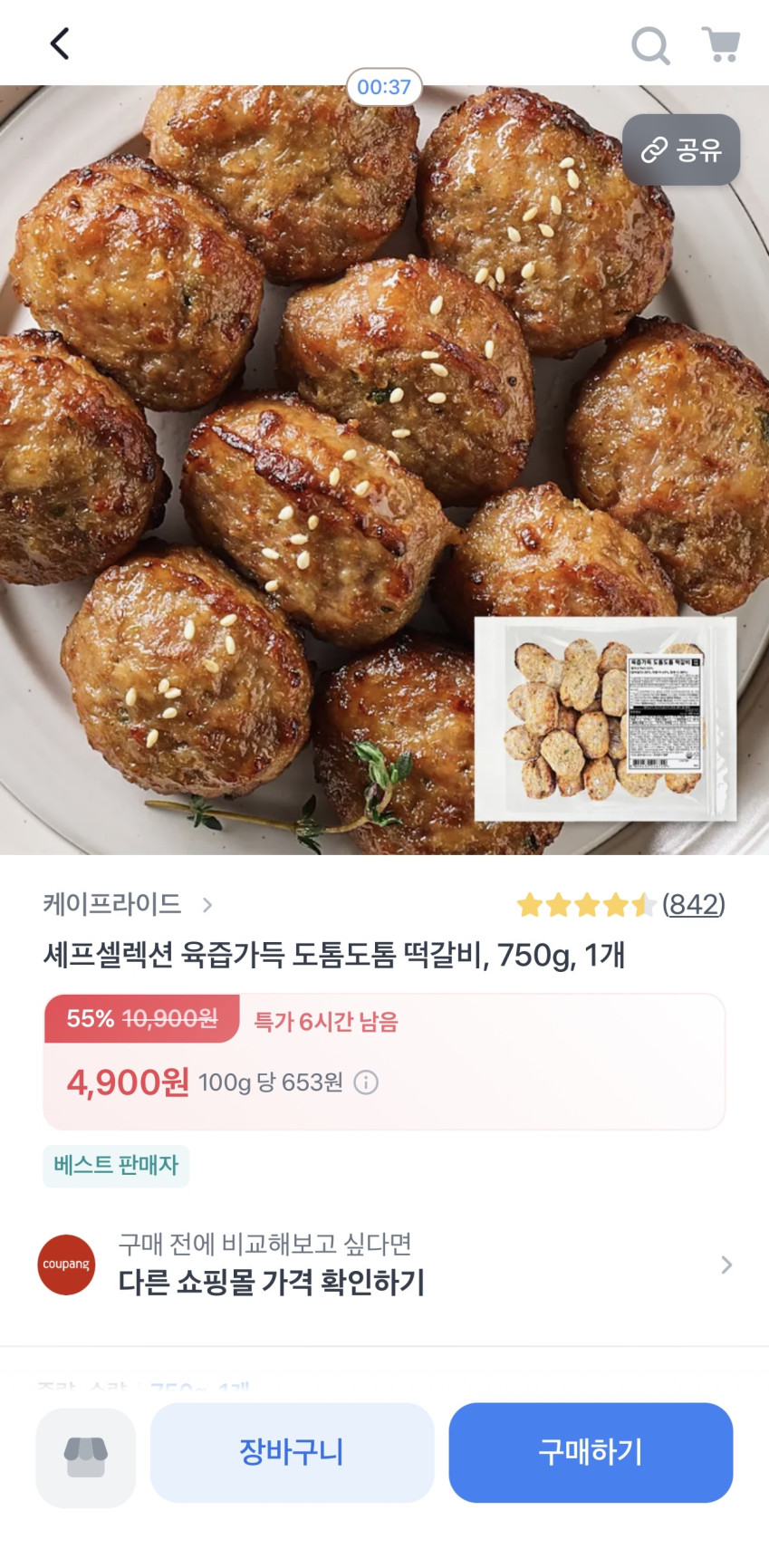Image resolution: width=769 pixels, height=1568 pixels.
Task: Open the shopping cart icon
Action: pos(721,44)
